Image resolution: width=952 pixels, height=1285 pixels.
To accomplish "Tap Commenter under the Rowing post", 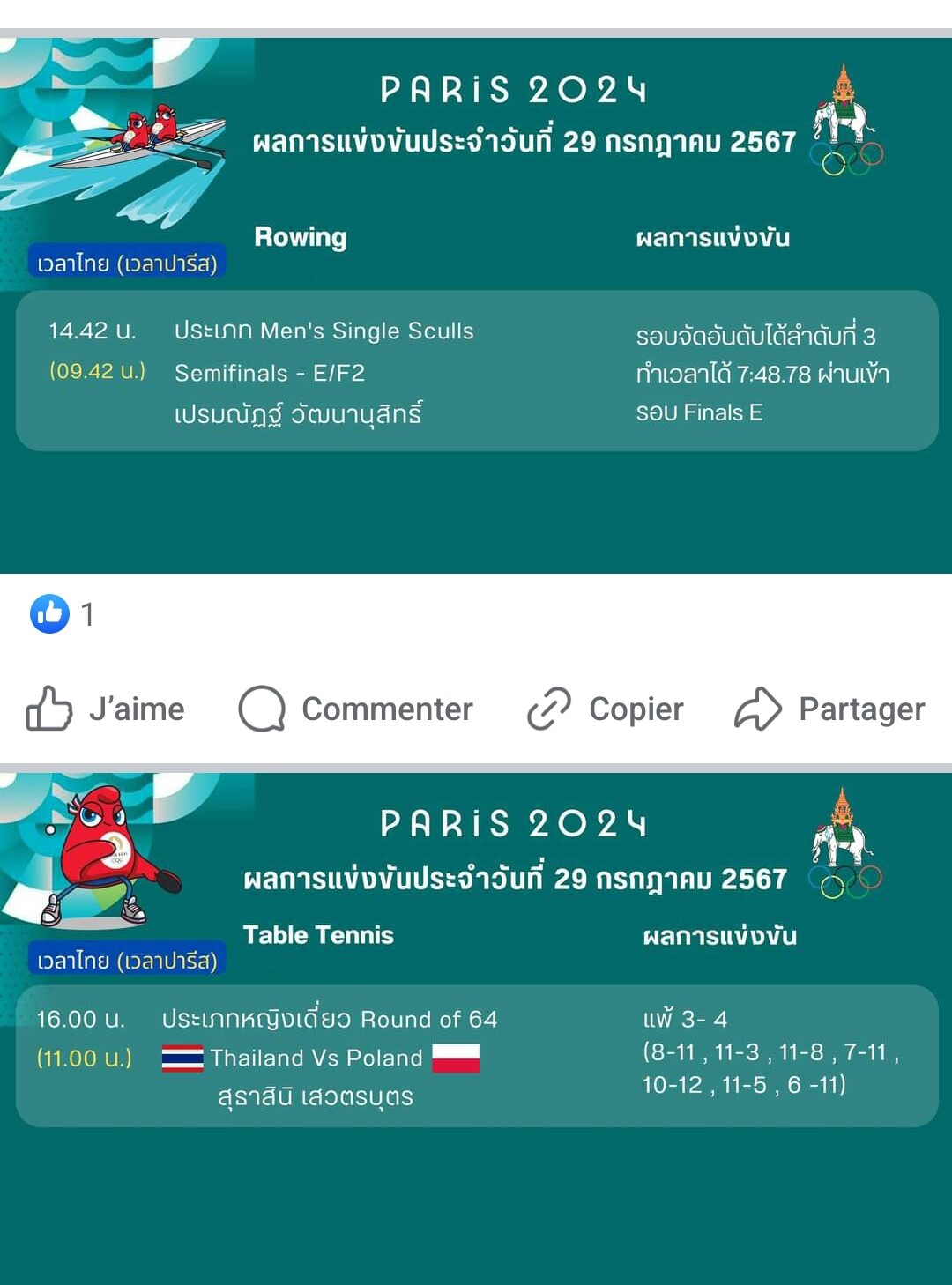I will point(356,709).
